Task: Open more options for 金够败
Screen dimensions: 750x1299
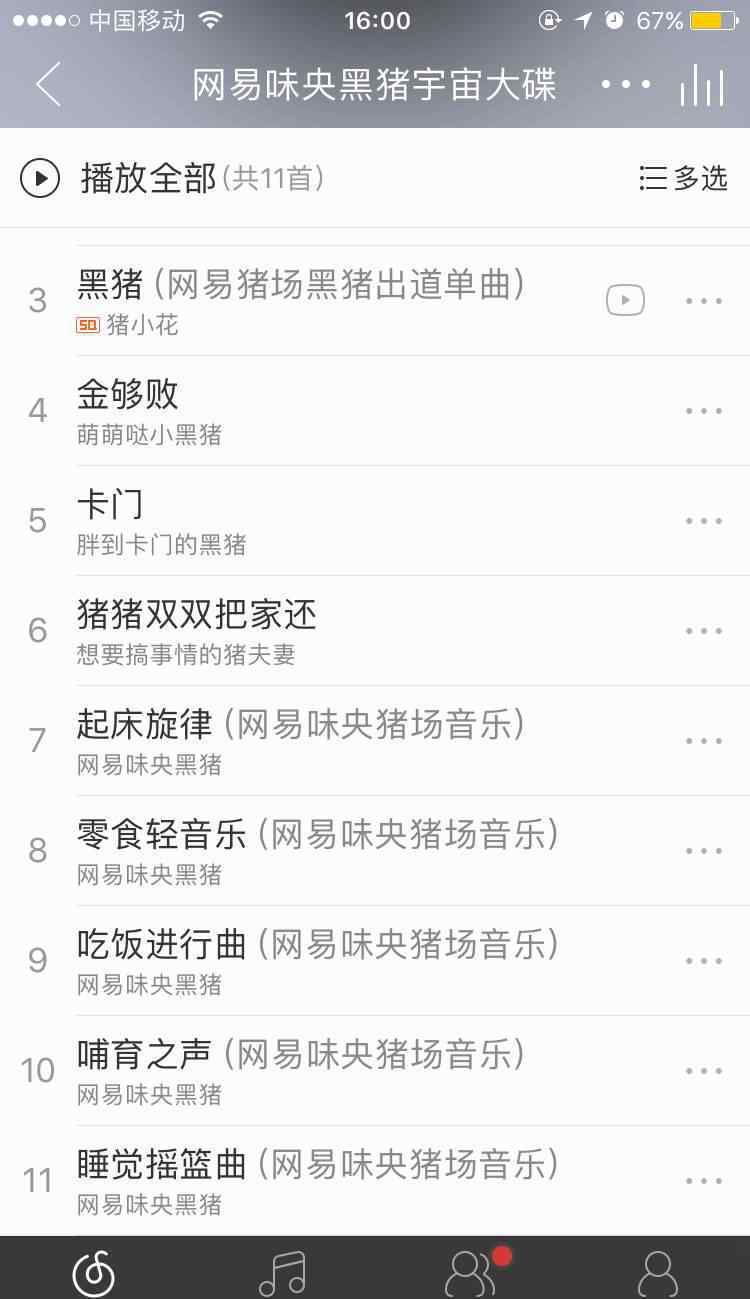Action: (704, 411)
